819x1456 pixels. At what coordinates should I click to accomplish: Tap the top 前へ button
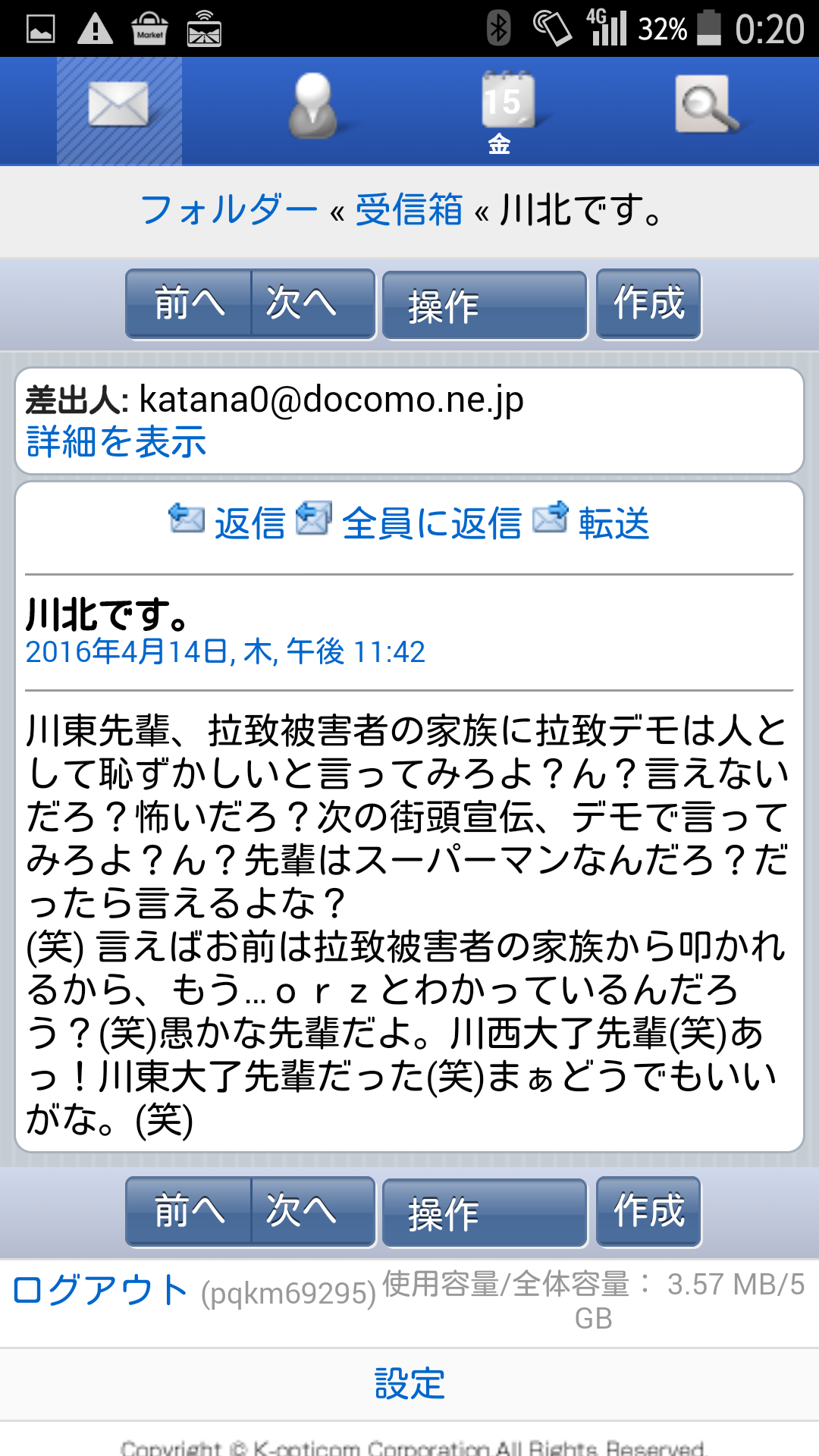(189, 304)
